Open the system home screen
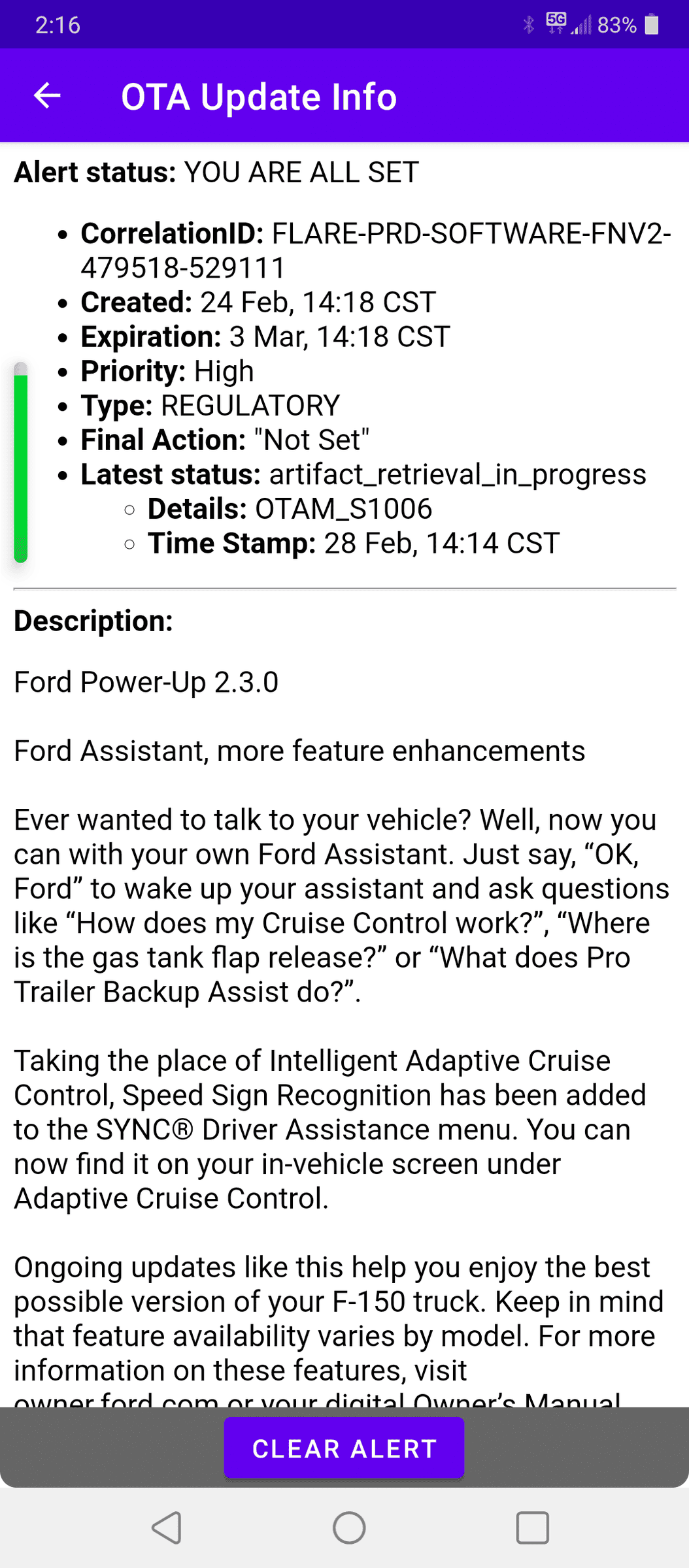Viewport: 689px width, 1568px height. pyautogui.click(x=348, y=1528)
